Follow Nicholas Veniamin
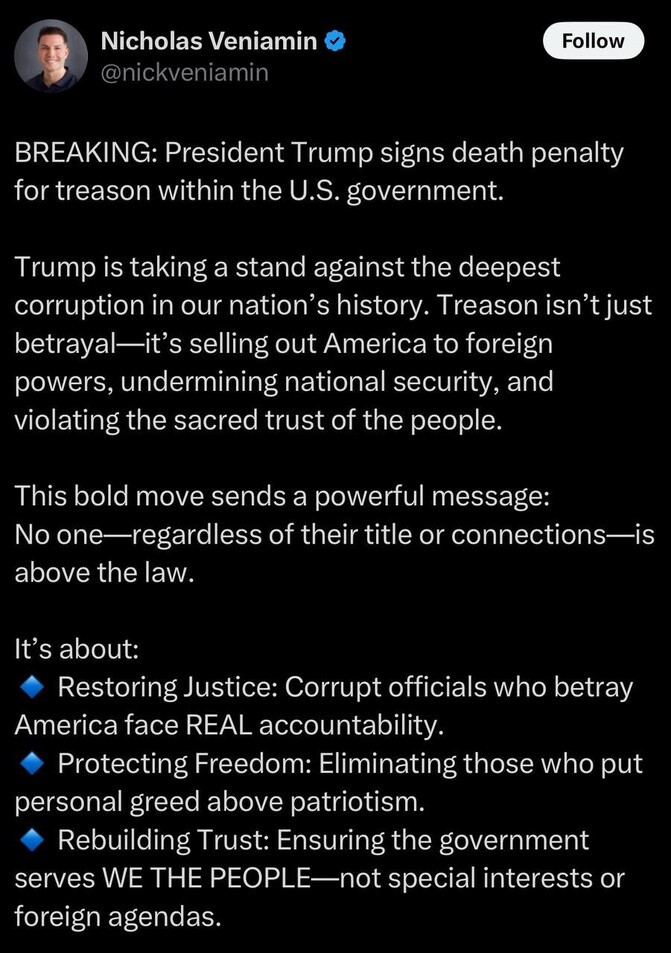Screen dimensions: 671x953 tap(593, 41)
